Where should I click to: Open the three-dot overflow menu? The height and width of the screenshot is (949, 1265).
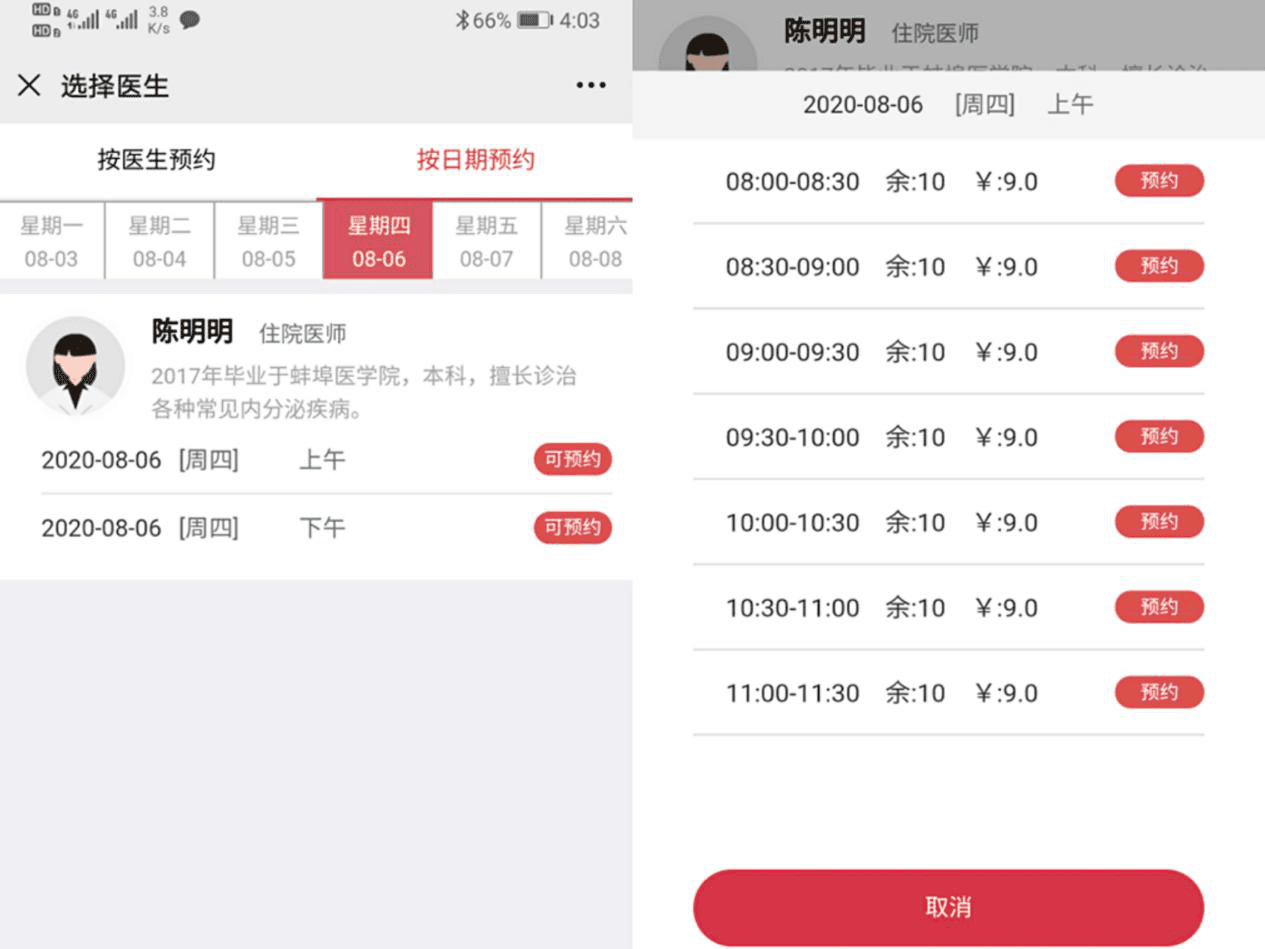pyautogui.click(x=591, y=86)
